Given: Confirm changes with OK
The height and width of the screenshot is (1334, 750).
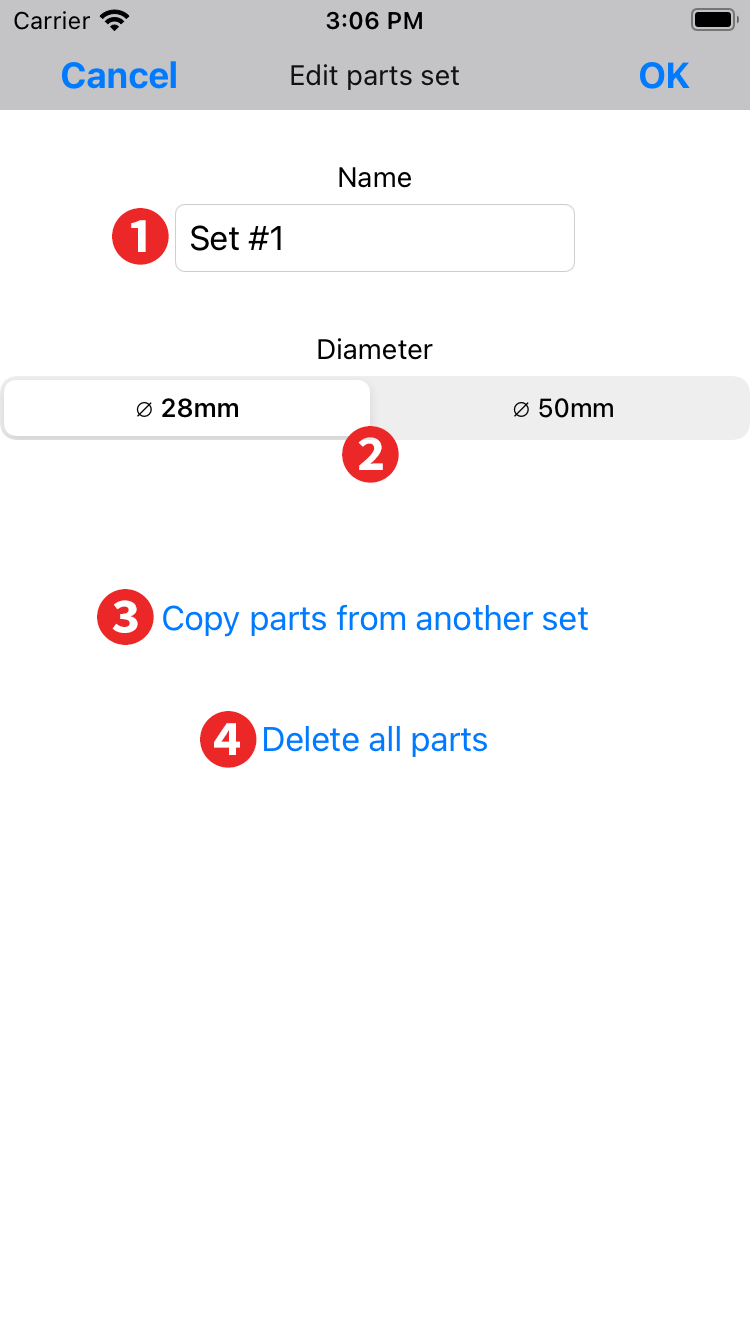Looking at the screenshot, I should (x=663, y=76).
